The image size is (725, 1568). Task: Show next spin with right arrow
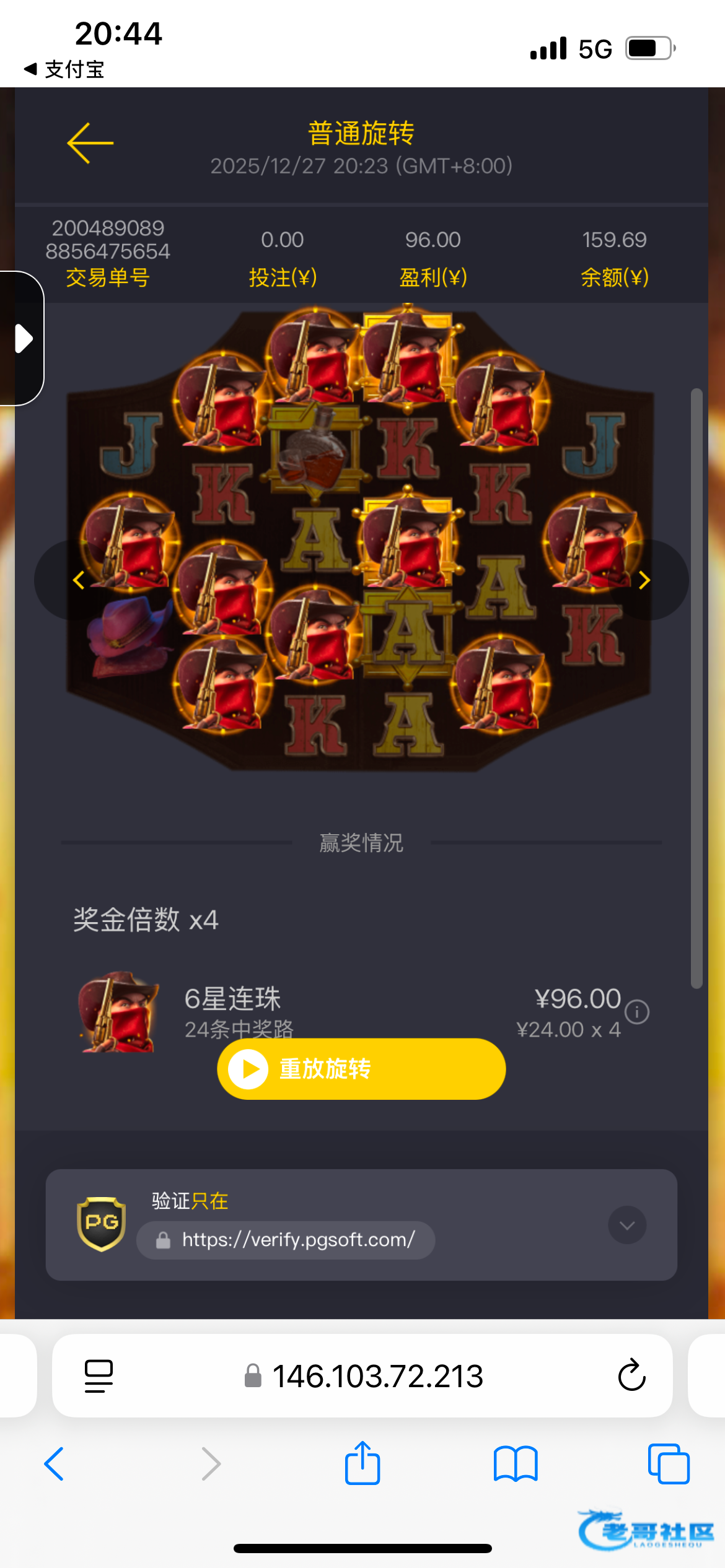click(644, 580)
